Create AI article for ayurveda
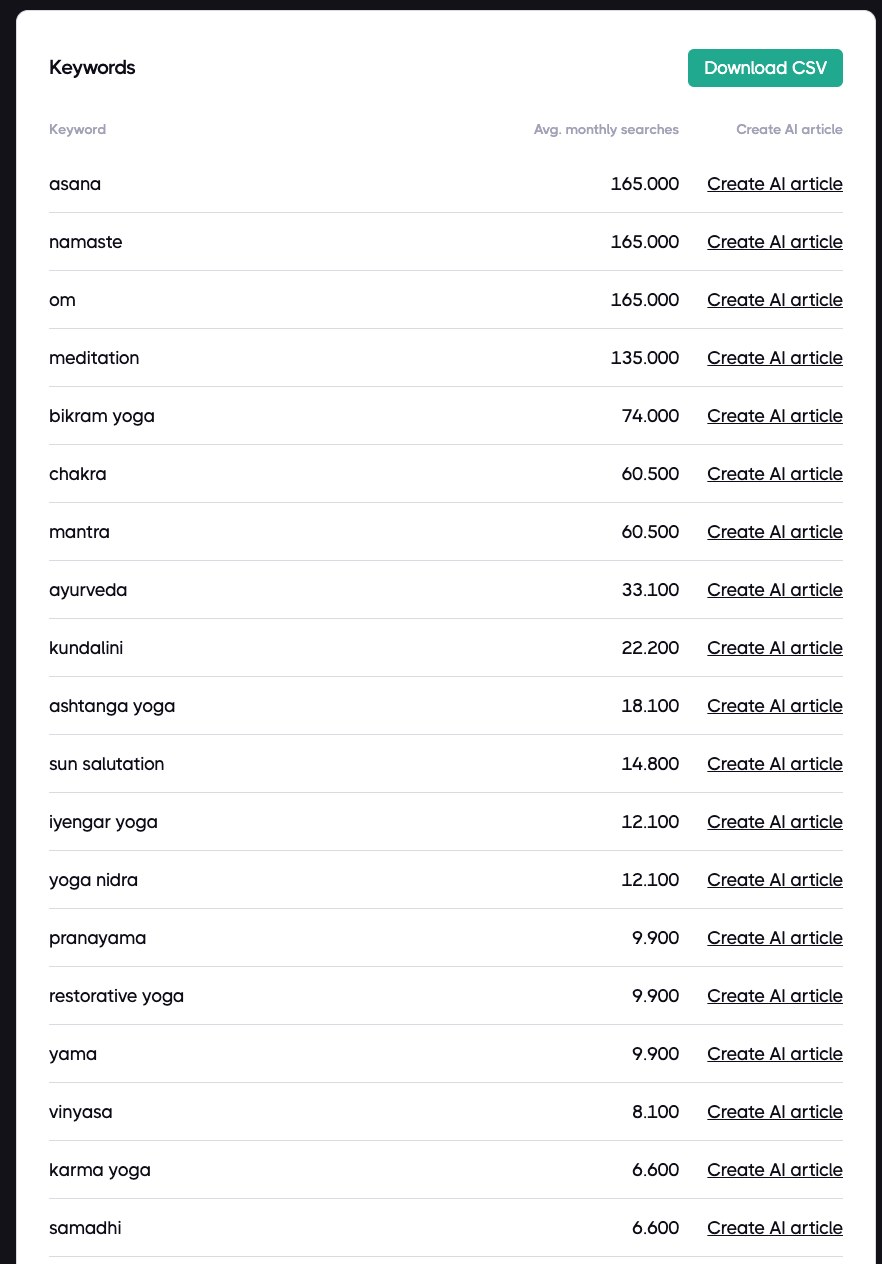 774,590
